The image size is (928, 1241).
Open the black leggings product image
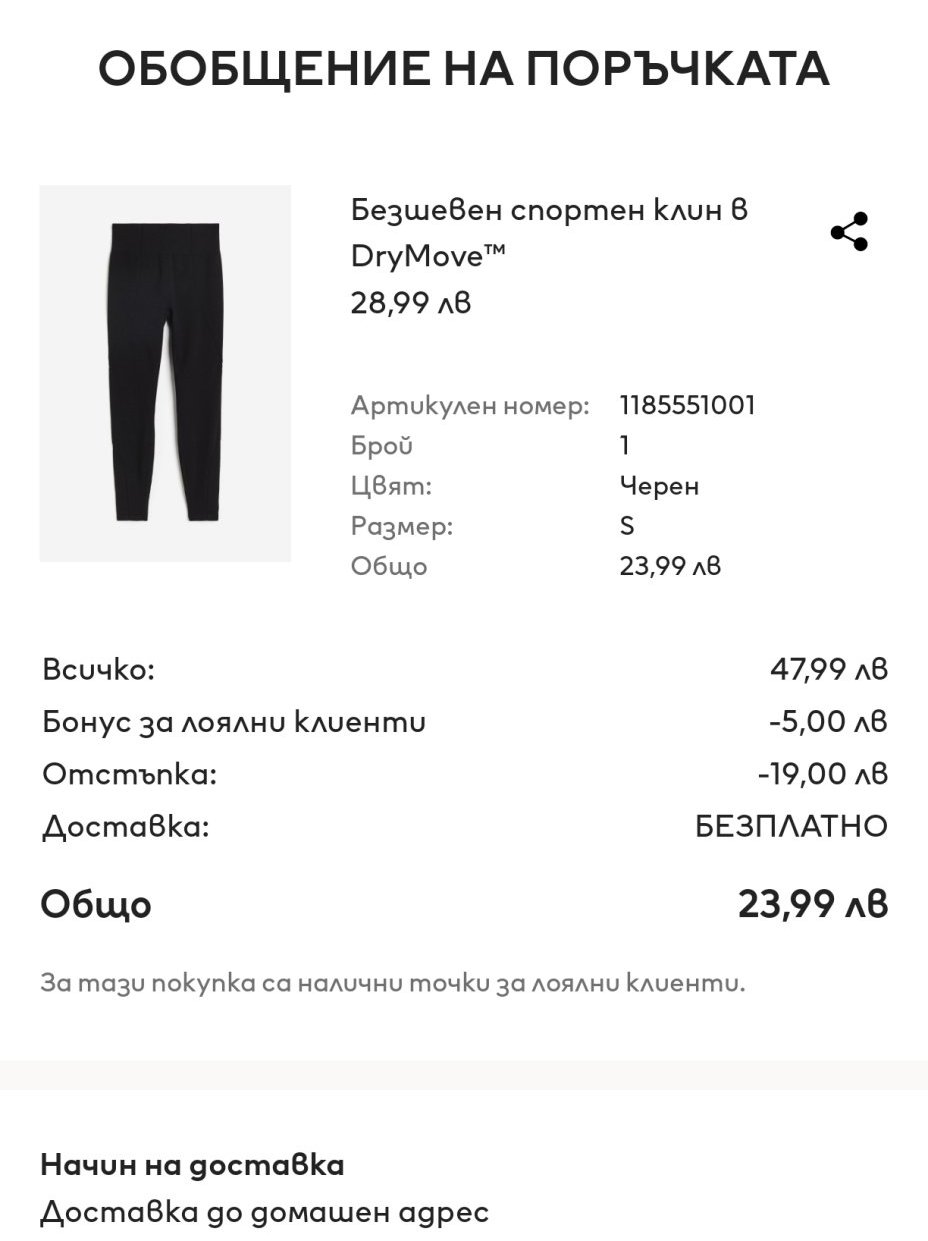(165, 373)
